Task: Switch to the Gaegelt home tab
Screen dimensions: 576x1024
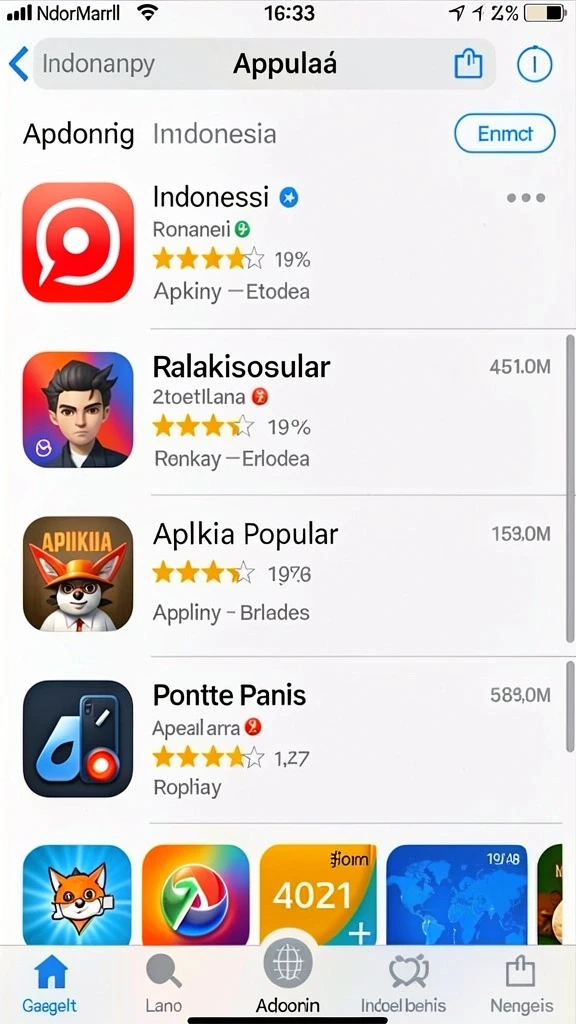Action: (x=51, y=984)
